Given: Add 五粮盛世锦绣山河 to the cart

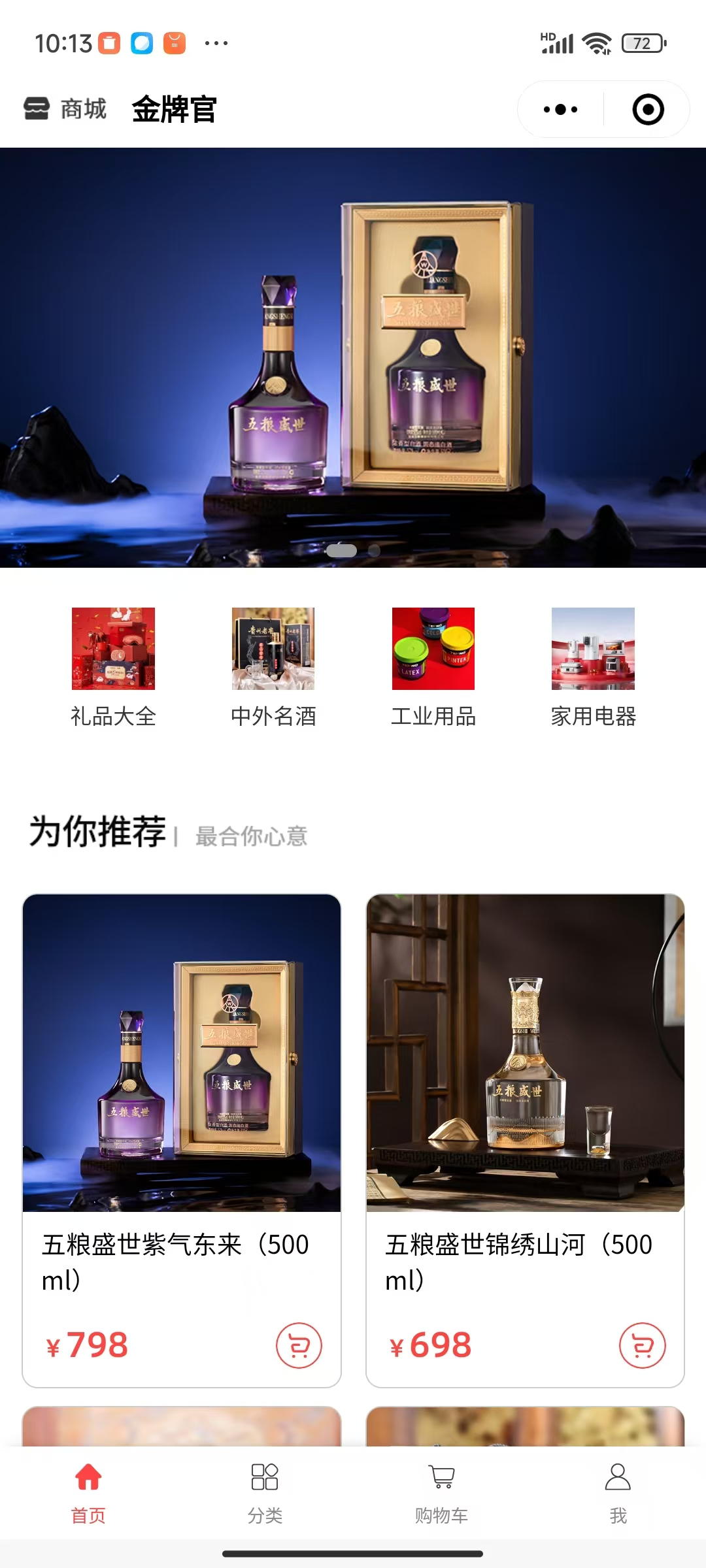Looking at the screenshot, I should (x=642, y=1345).
